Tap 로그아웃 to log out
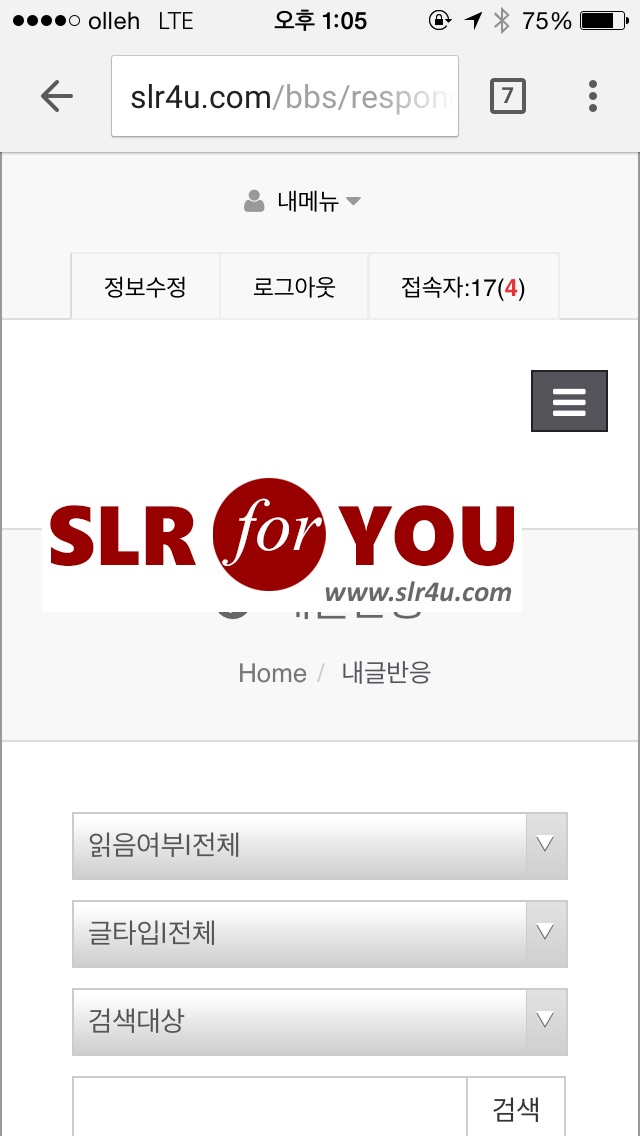The width and height of the screenshot is (640, 1136). 294,288
